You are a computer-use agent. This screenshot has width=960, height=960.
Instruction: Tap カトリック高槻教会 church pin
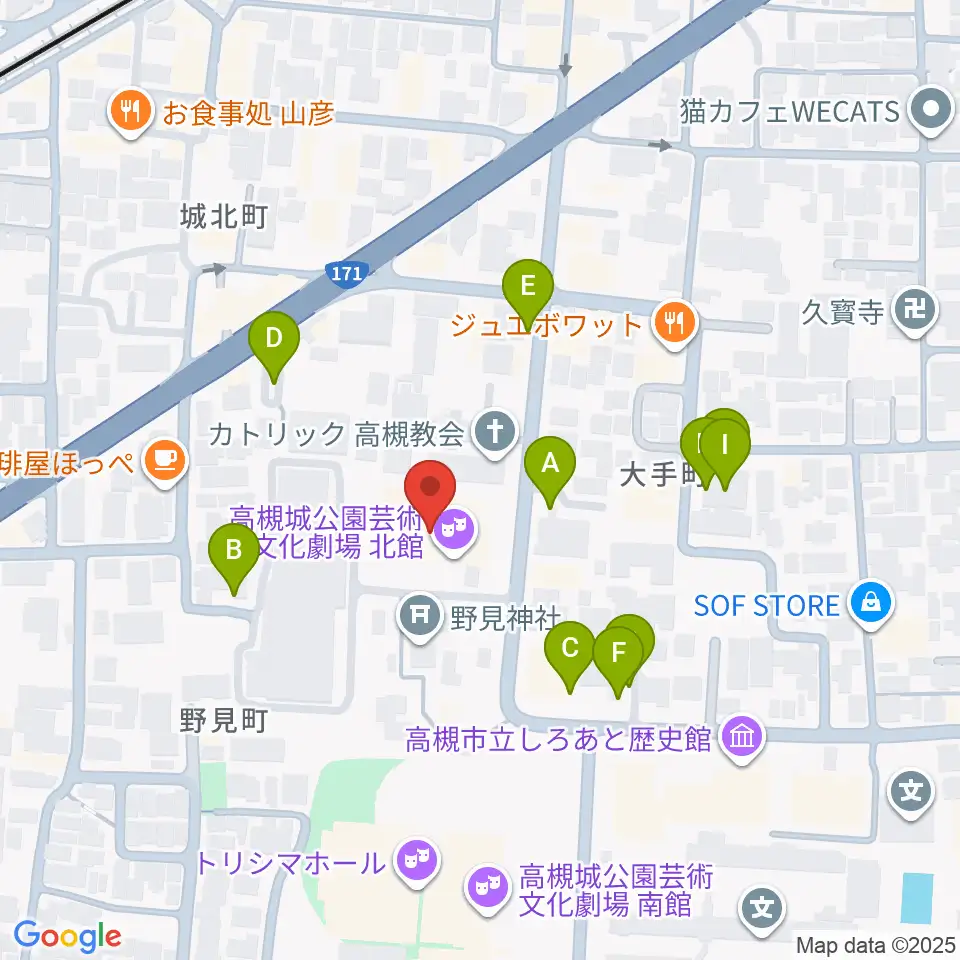tap(495, 432)
